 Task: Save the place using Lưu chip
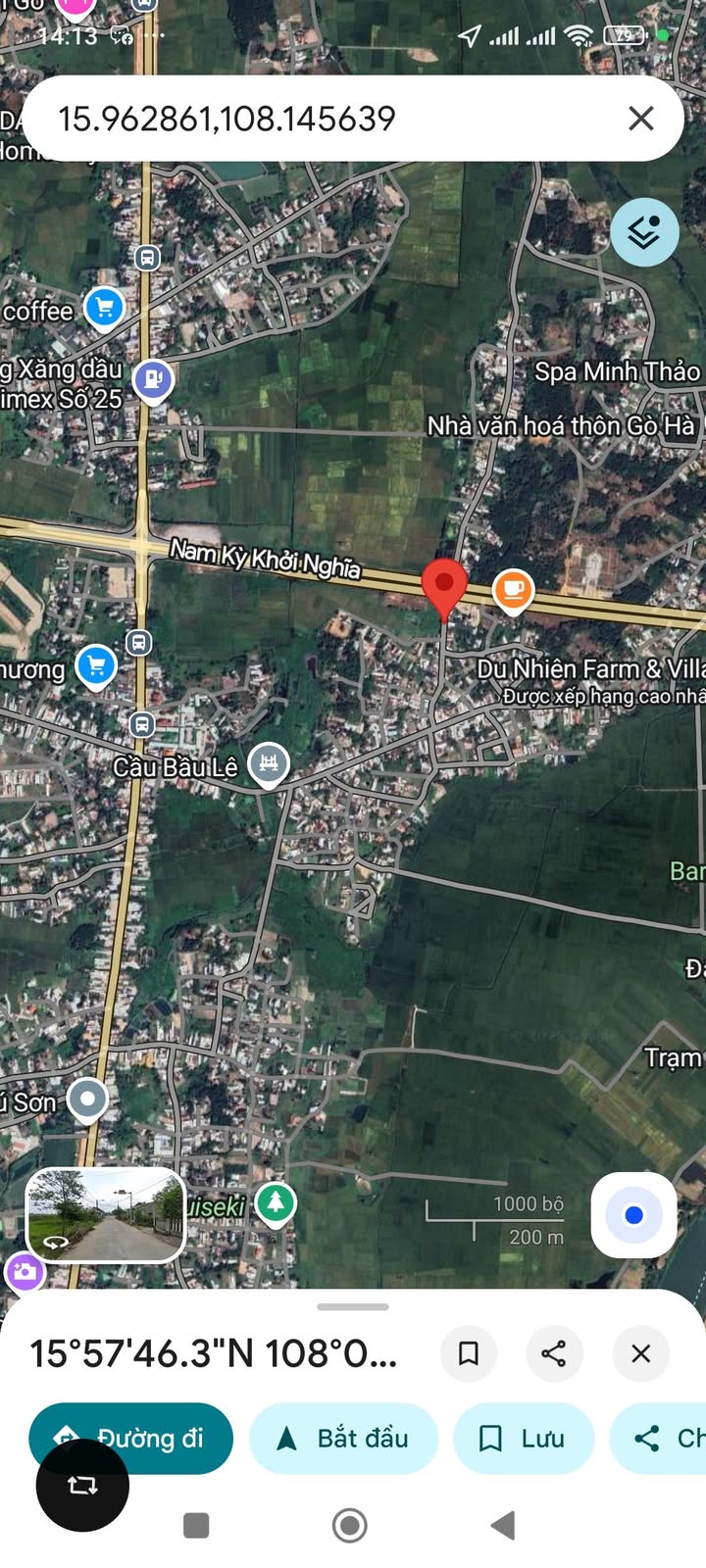click(523, 1438)
